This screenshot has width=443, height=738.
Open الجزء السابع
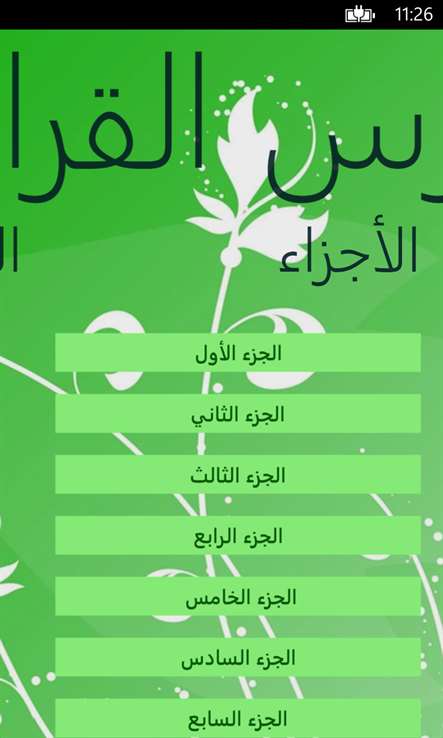(x=238, y=718)
